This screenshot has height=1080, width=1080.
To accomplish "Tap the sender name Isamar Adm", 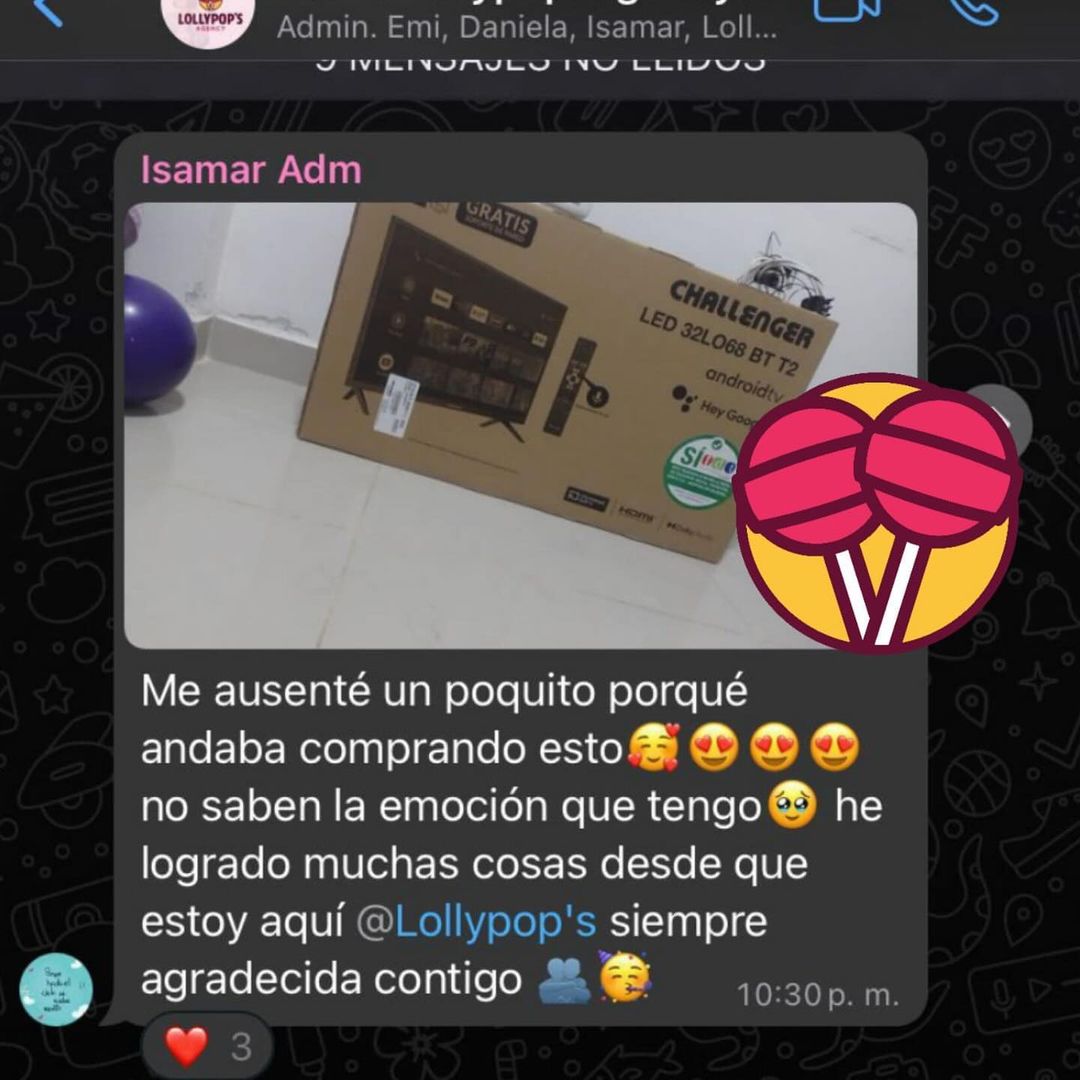I will click(x=251, y=170).
